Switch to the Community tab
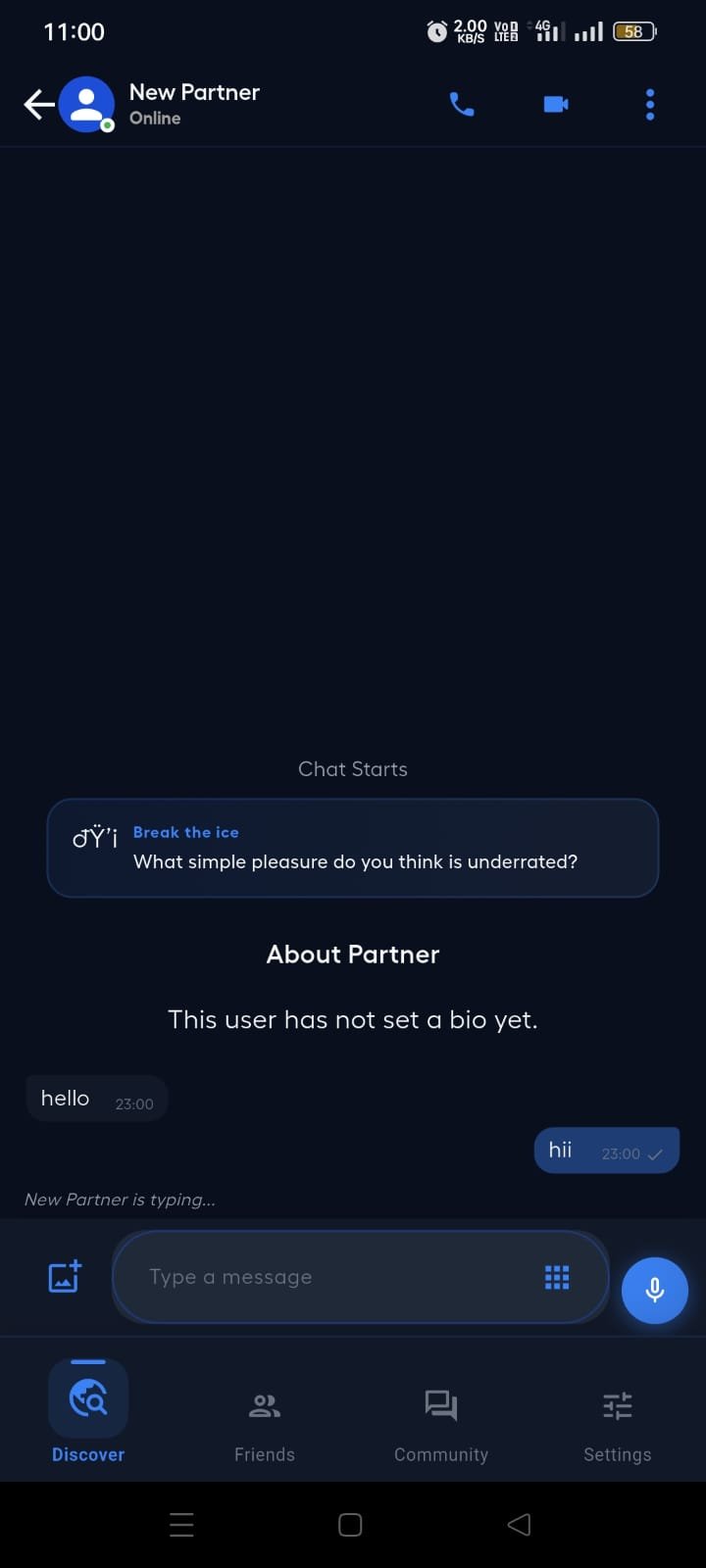 click(441, 1424)
